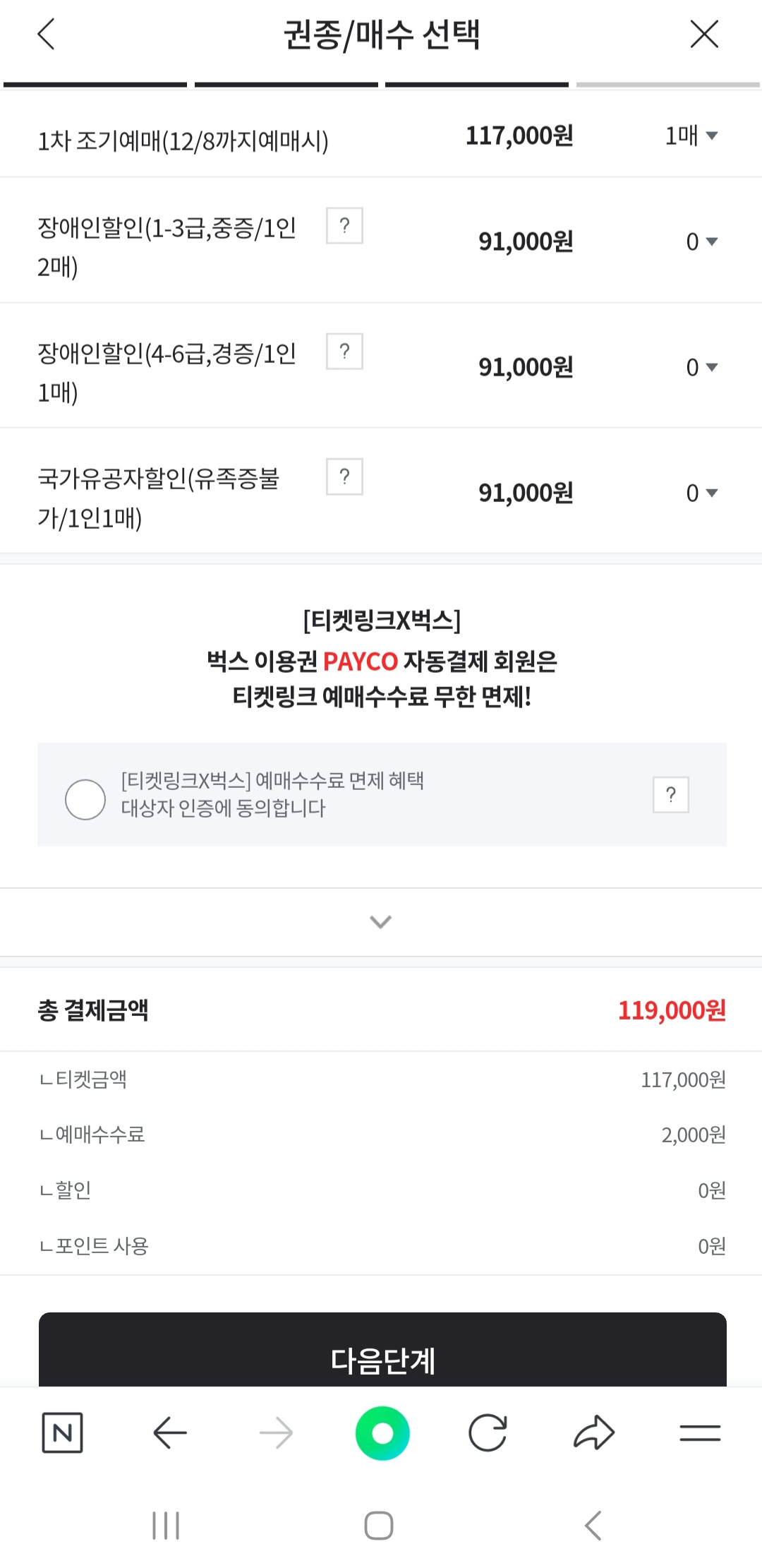Click the browser back navigation arrow

[x=169, y=1432]
